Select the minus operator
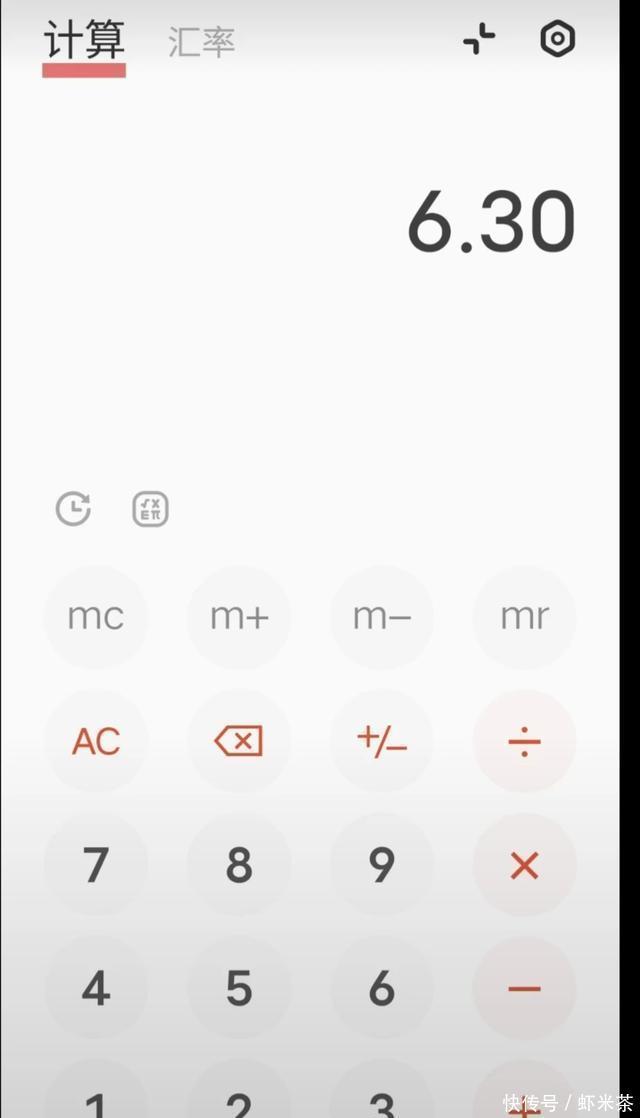 (524, 989)
